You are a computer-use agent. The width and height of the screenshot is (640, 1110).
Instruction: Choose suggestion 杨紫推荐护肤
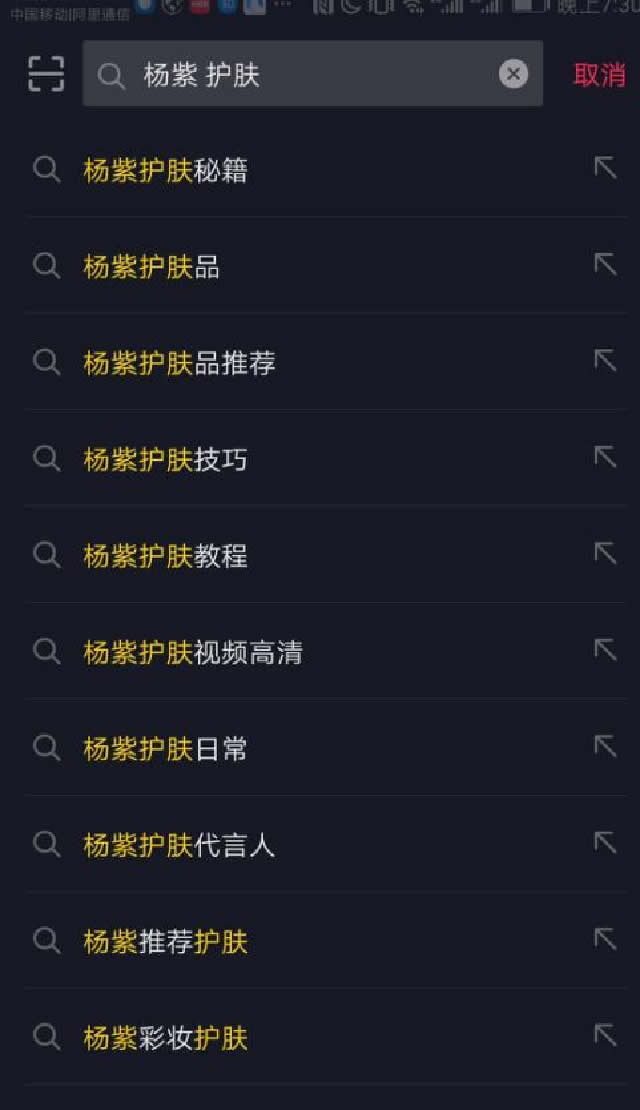click(166, 942)
